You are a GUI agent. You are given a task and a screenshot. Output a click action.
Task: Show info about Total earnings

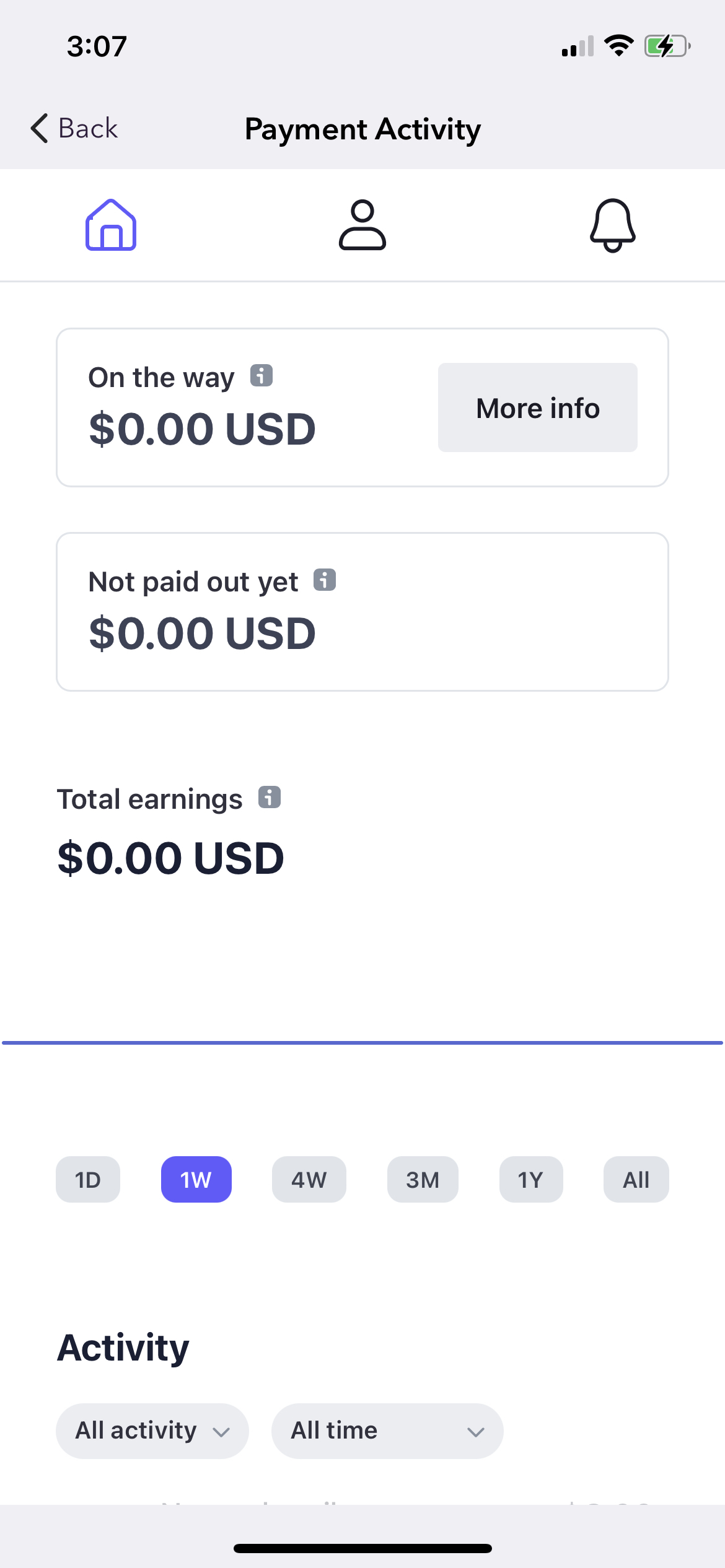tap(270, 798)
